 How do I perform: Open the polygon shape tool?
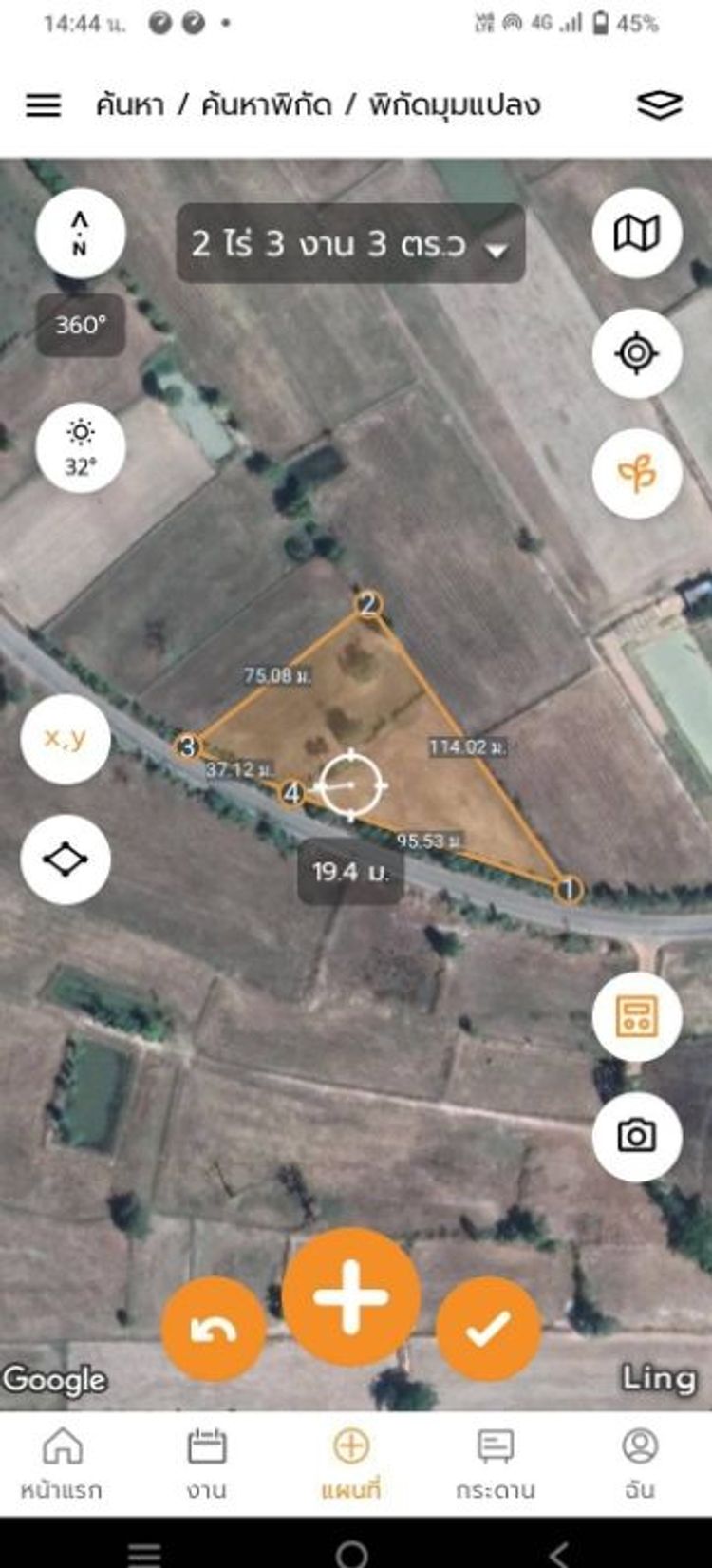(x=66, y=860)
